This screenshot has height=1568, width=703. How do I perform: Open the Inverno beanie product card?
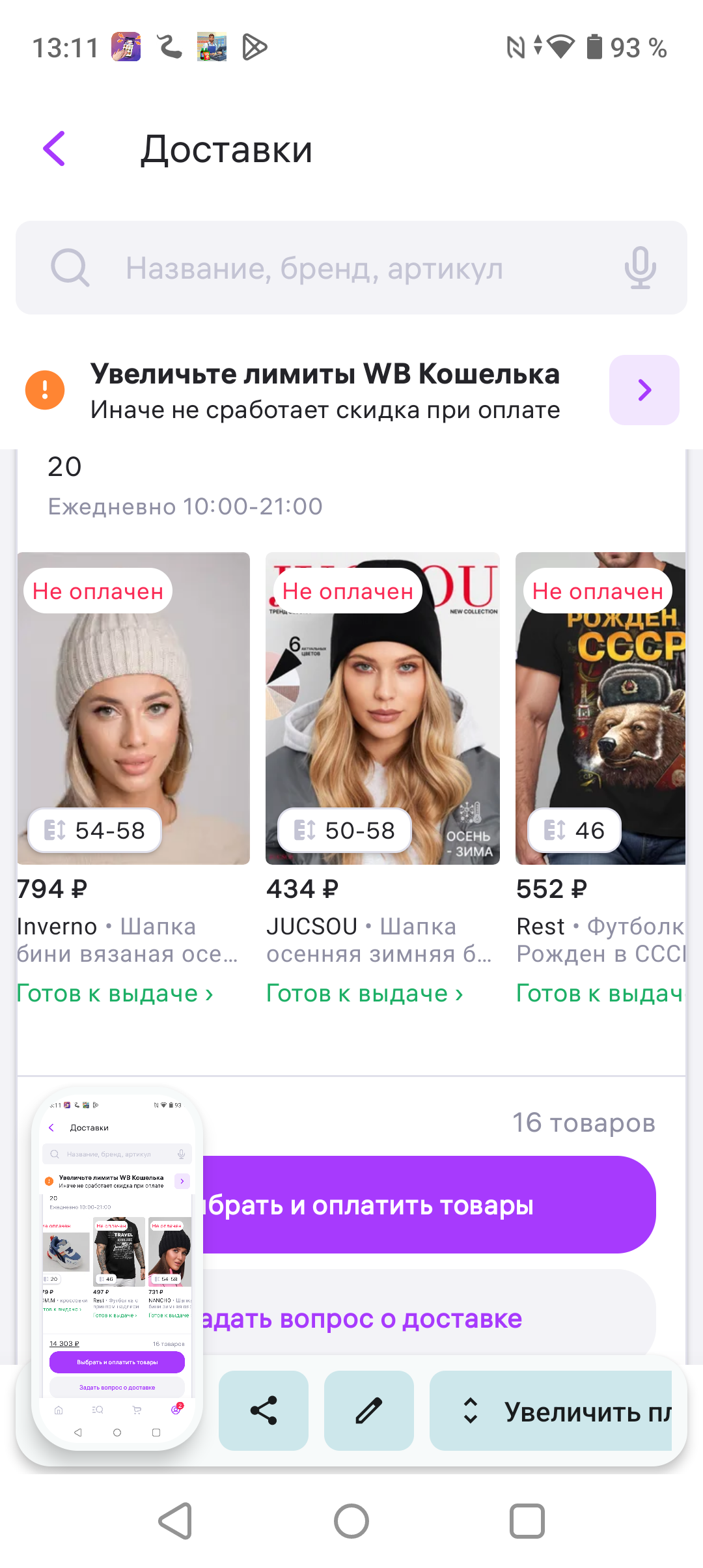tap(133, 708)
